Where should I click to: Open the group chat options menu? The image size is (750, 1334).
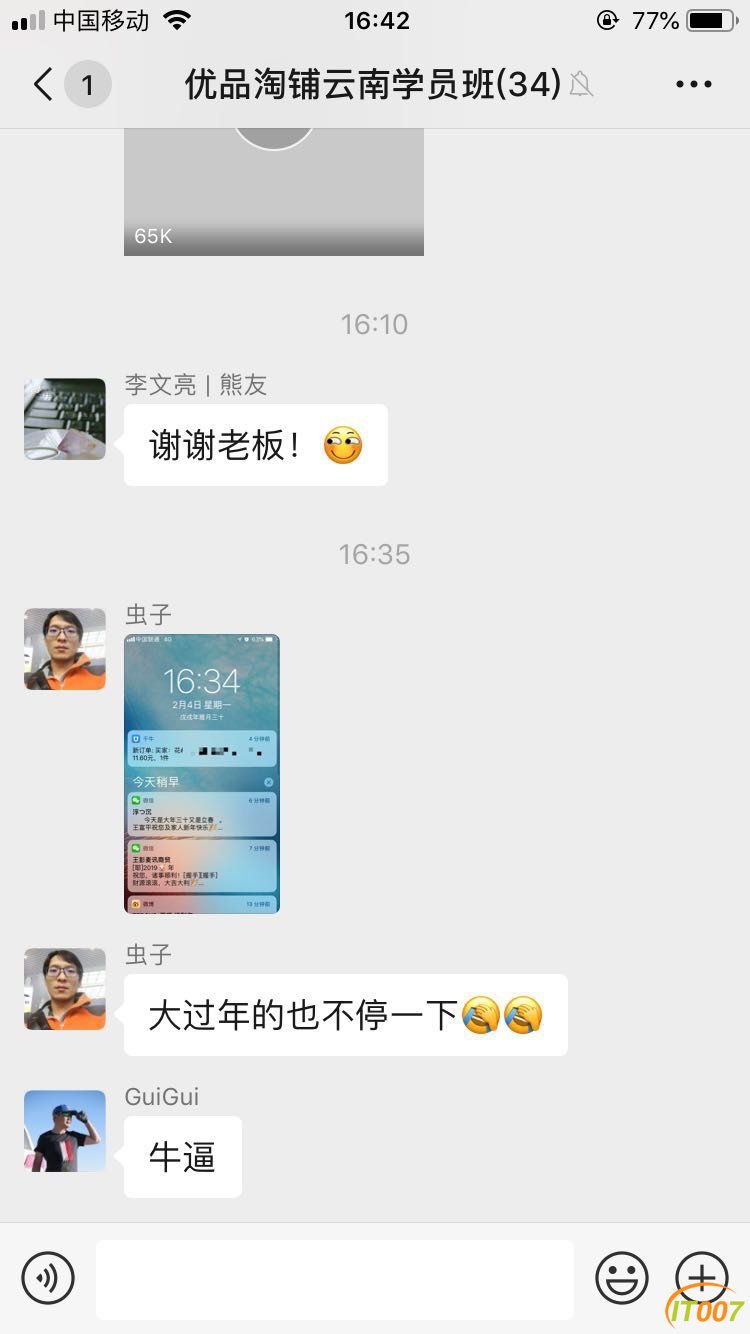click(693, 85)
